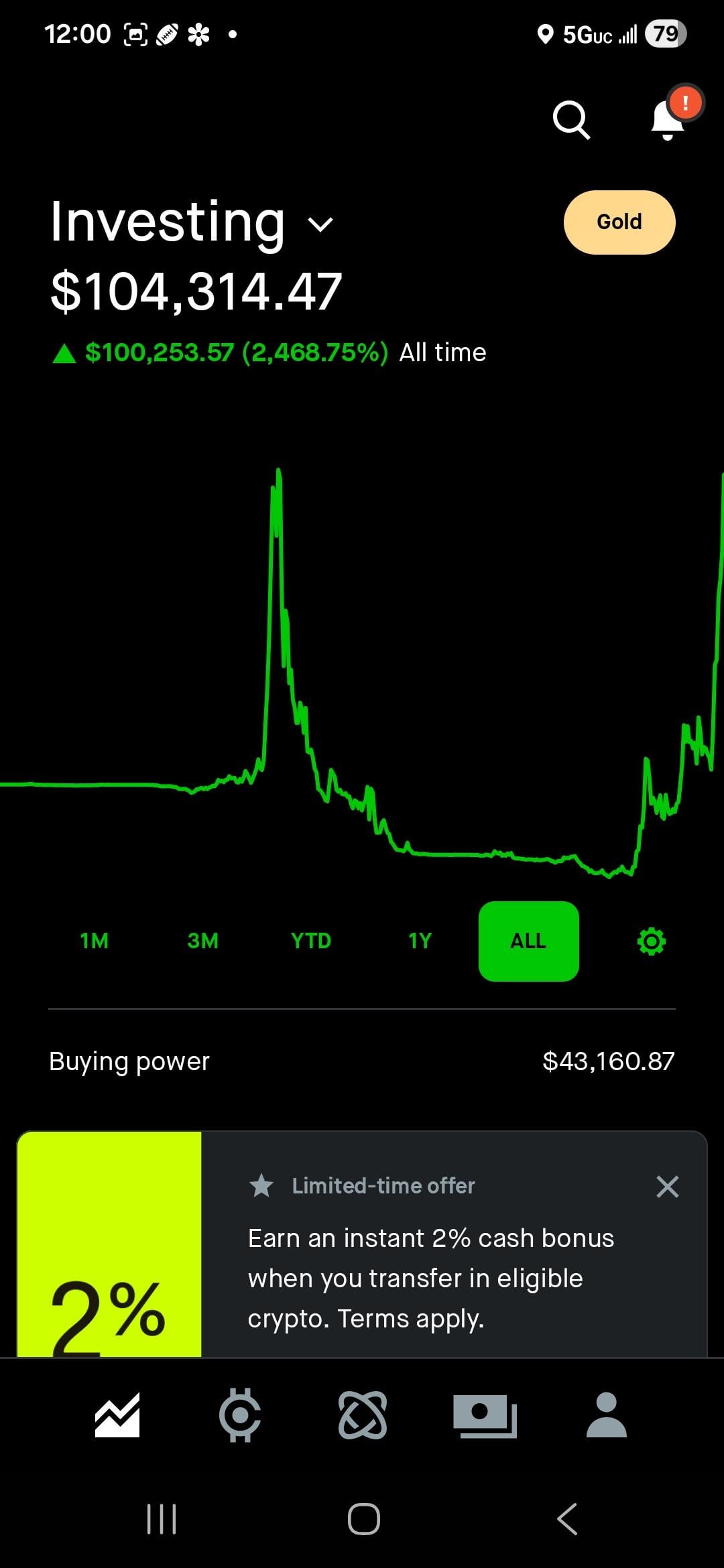This screenshot has height=1568, width=724.
Task: Switch to the crypto tab in the bottom bar
Action: pyautogui.click(x=240, y=1415)
